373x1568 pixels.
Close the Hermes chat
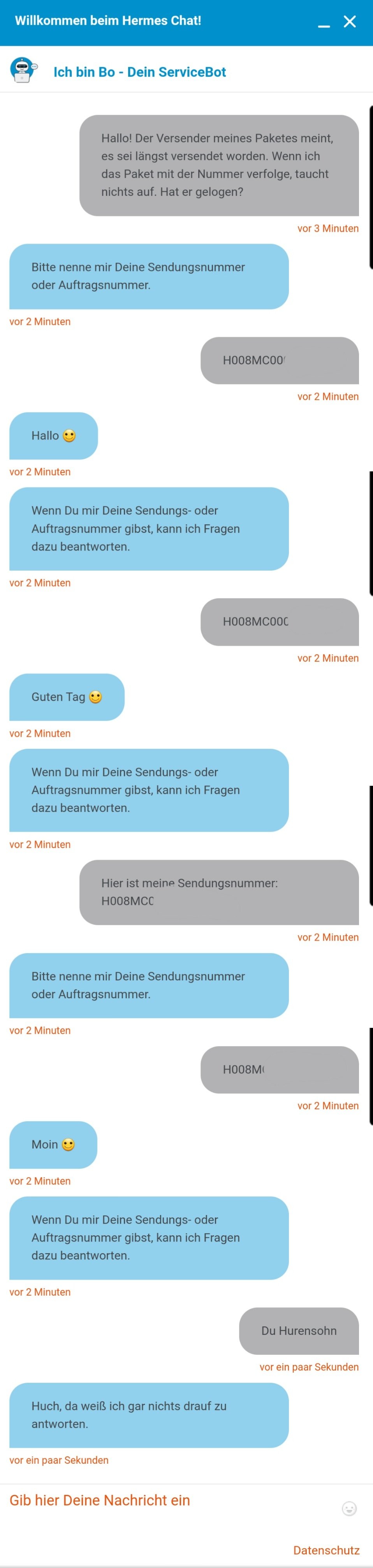point(350,22)
